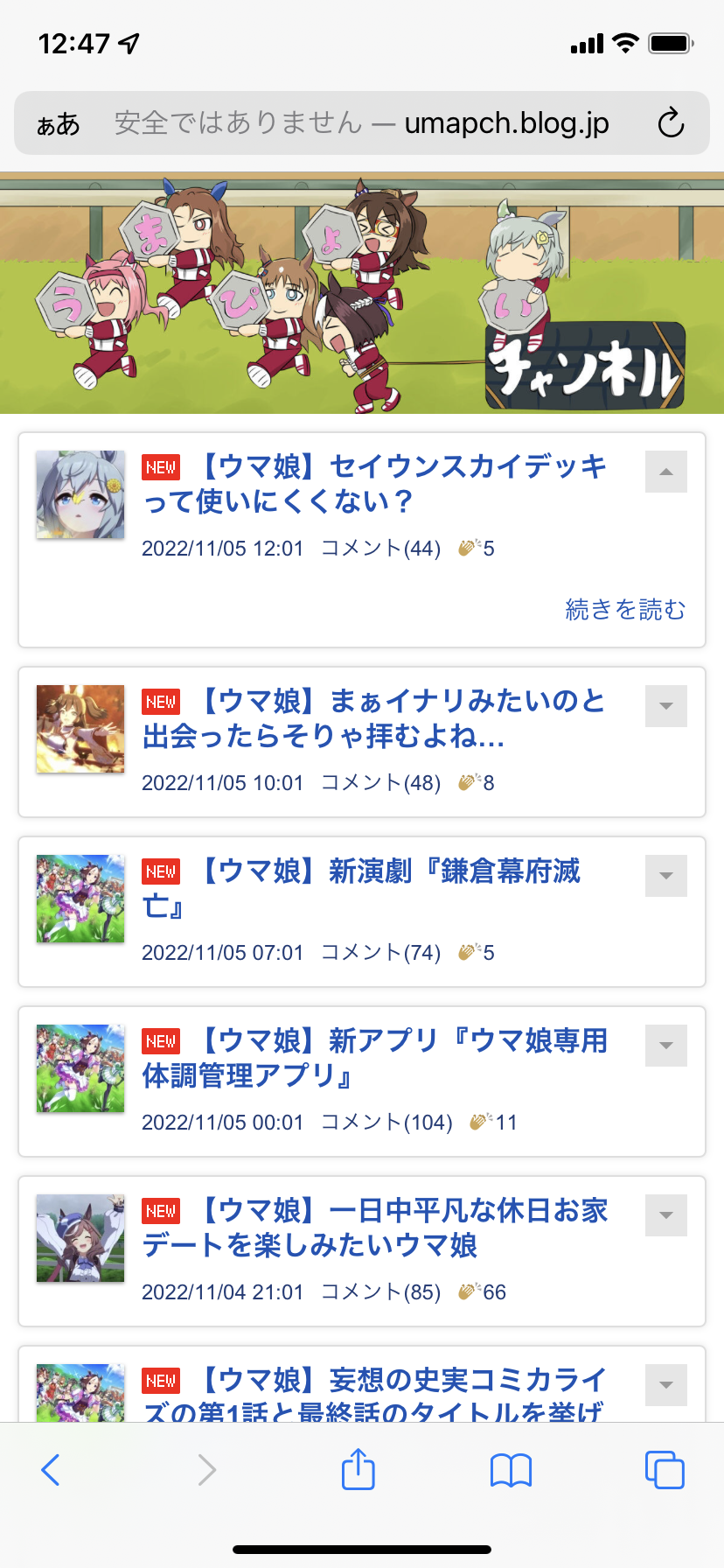Expand the お家デート post preview

[665, 1215]
